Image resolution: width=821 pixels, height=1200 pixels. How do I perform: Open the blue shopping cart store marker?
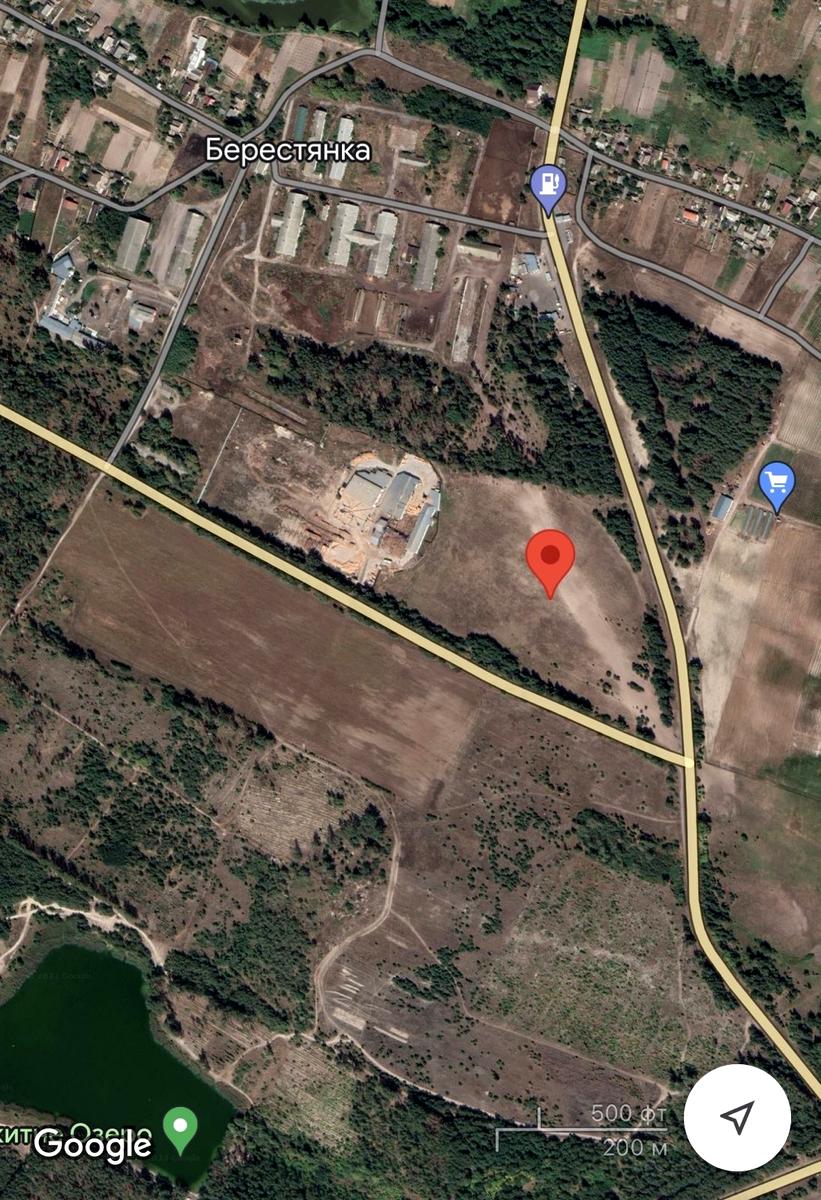pyautogui.click(x=777, y=483)
